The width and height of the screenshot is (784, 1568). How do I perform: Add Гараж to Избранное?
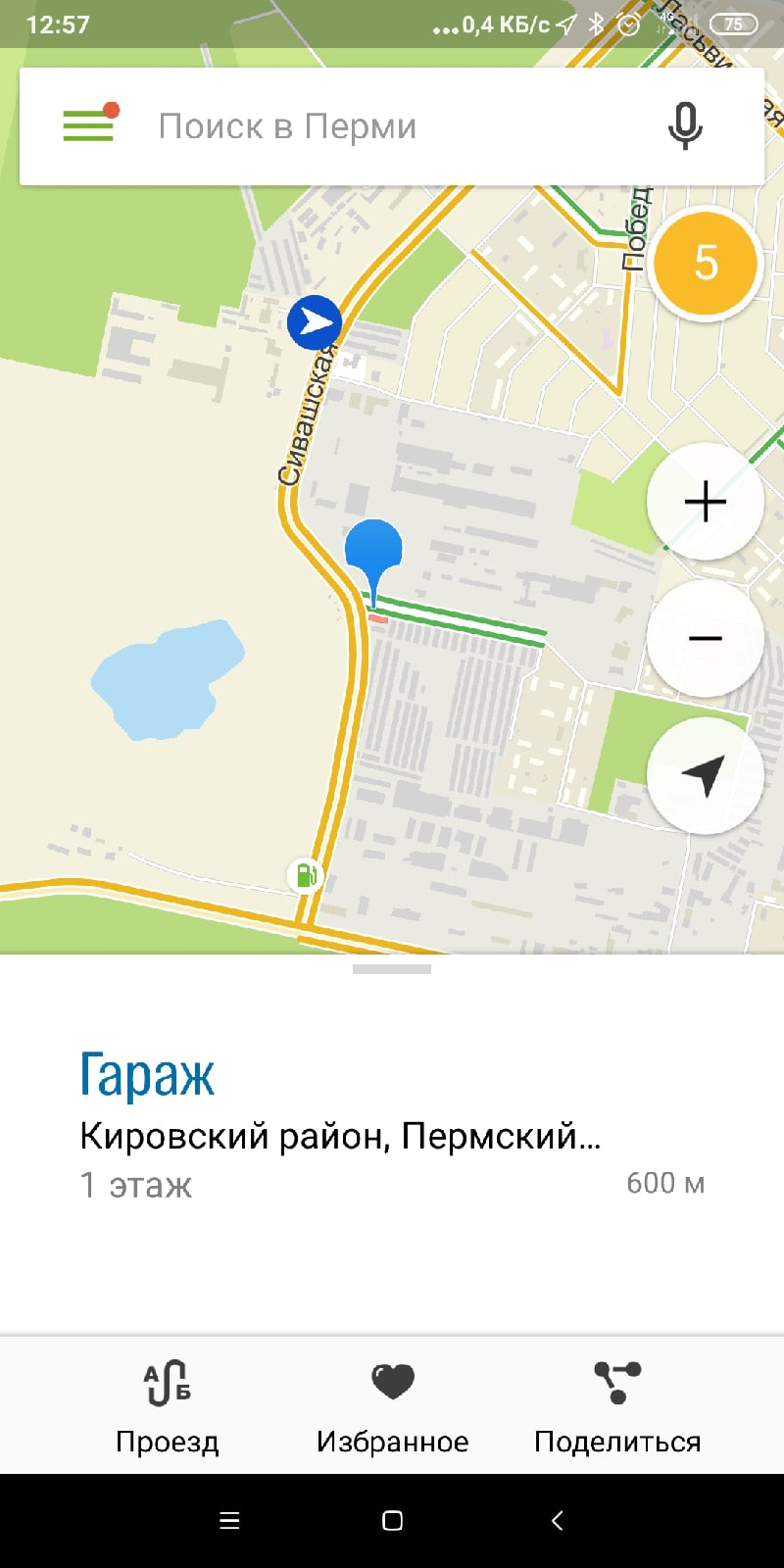[392, 1408]
